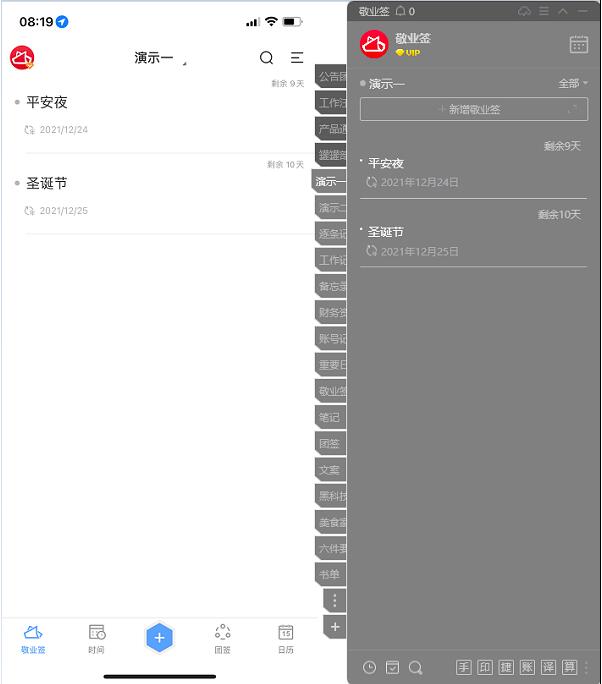The height and width of the screenshot is (684, 602).
Task: Select the 文案 category in the side list
Action: [x=330, y=469]
